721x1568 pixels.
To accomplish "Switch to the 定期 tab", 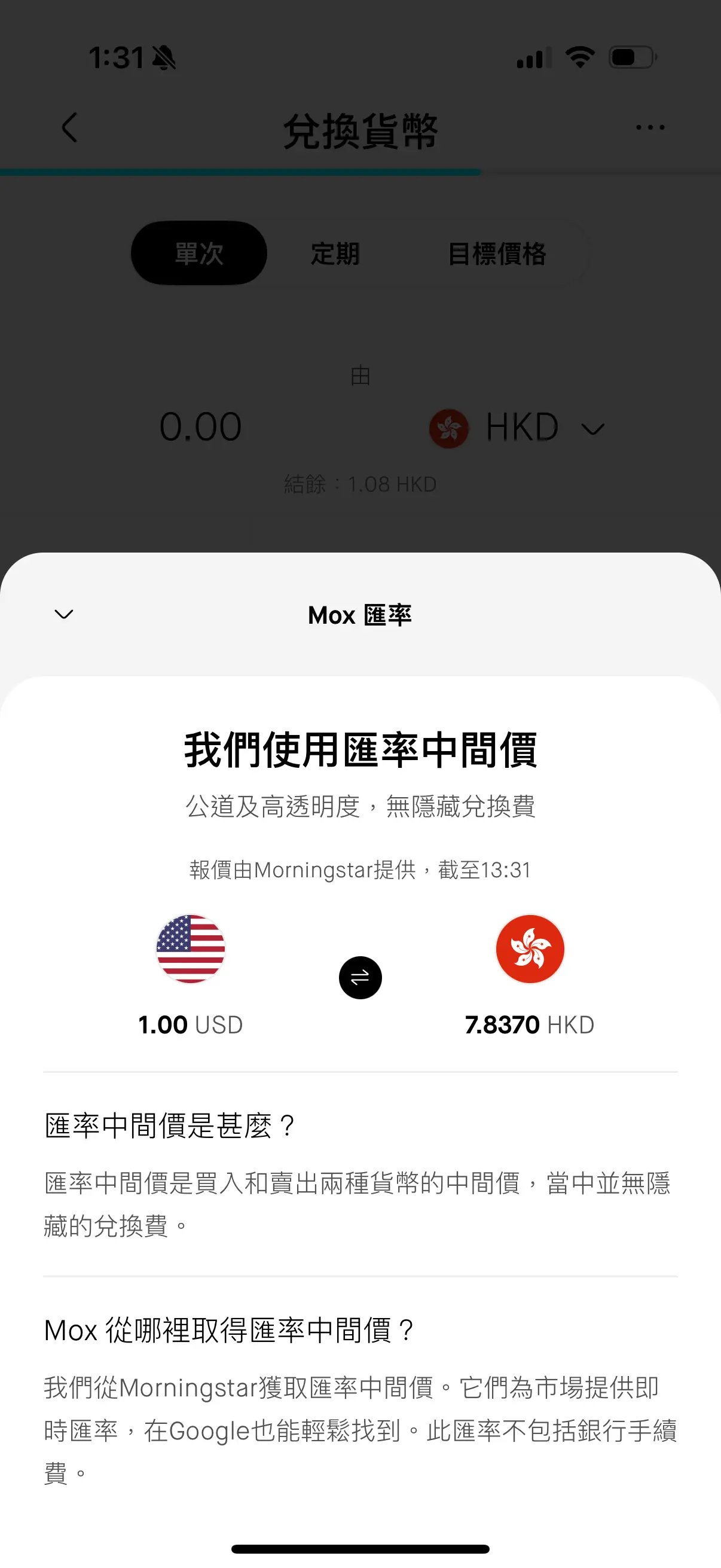I will tap(335, 254).
